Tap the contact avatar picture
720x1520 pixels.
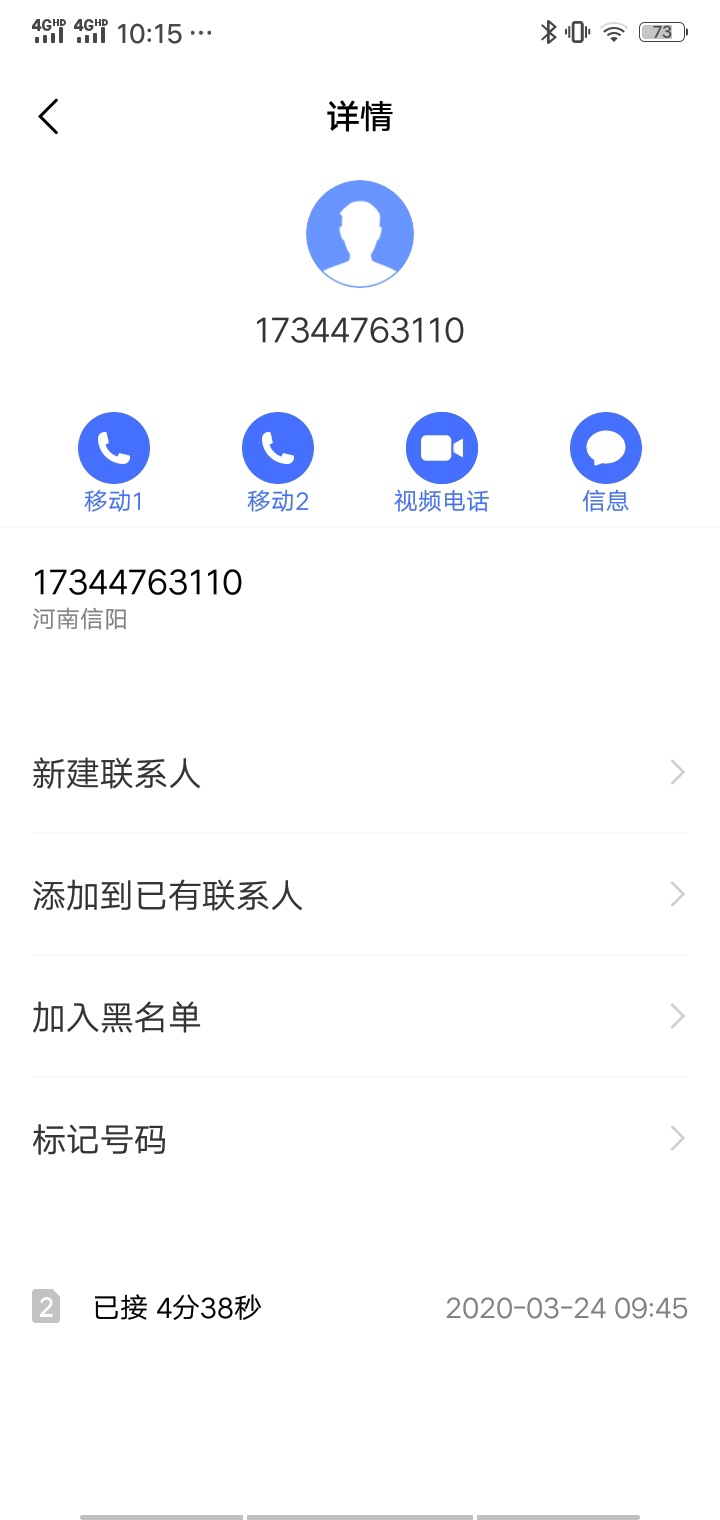pos(360,234)
